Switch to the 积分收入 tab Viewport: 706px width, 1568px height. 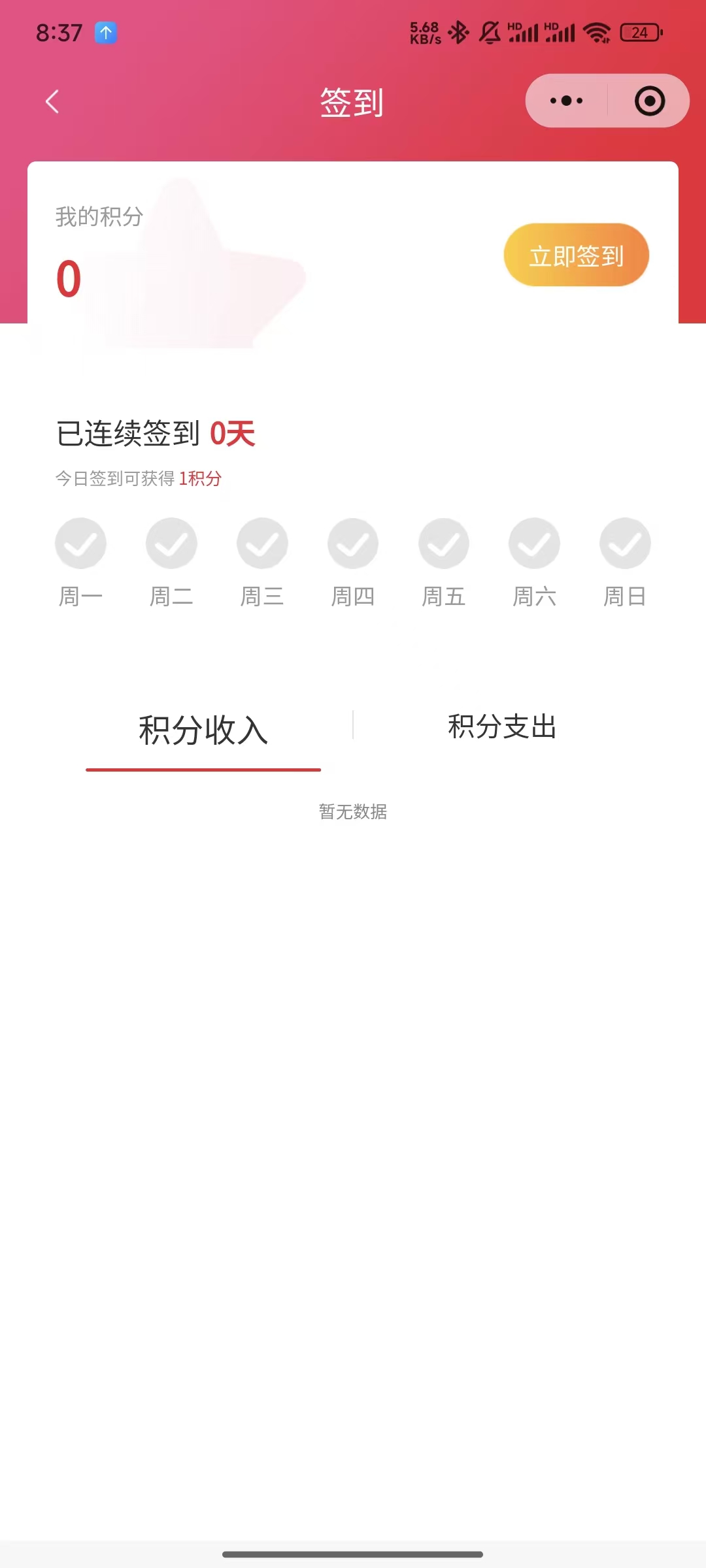click(x=203, y=730)
